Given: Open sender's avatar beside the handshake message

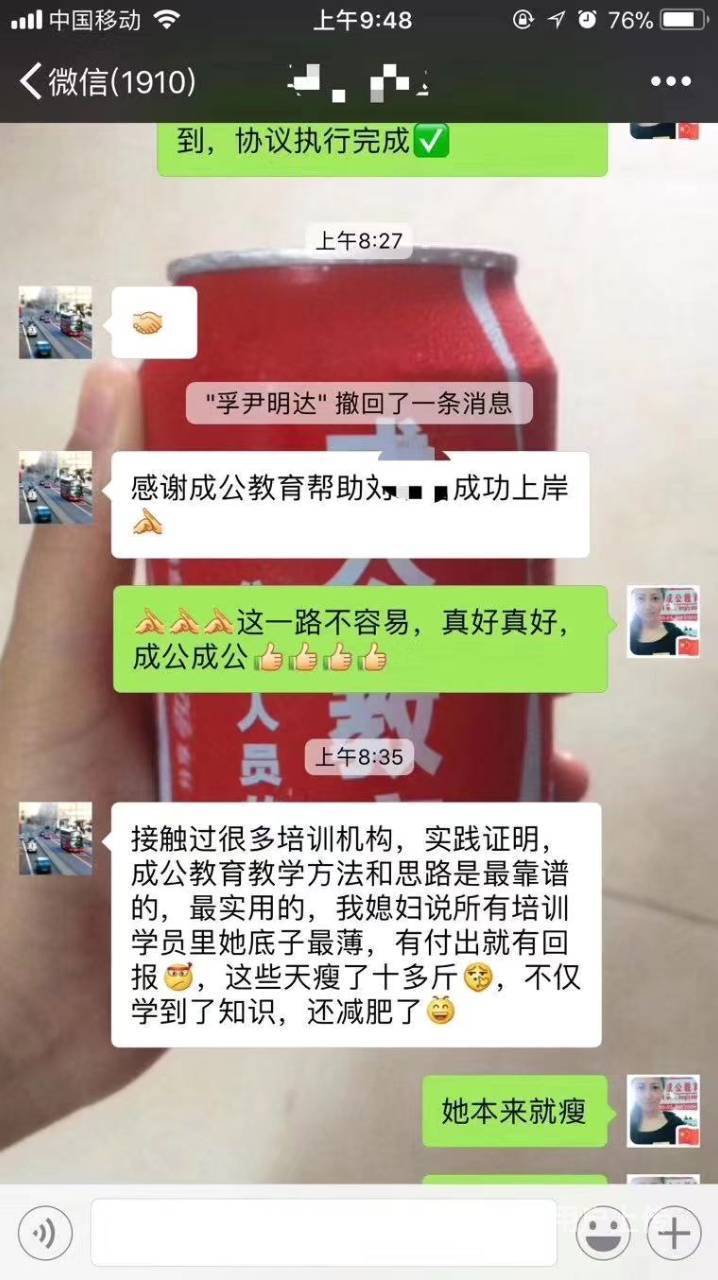Looking at the screenshot, I should coord(56,322).
